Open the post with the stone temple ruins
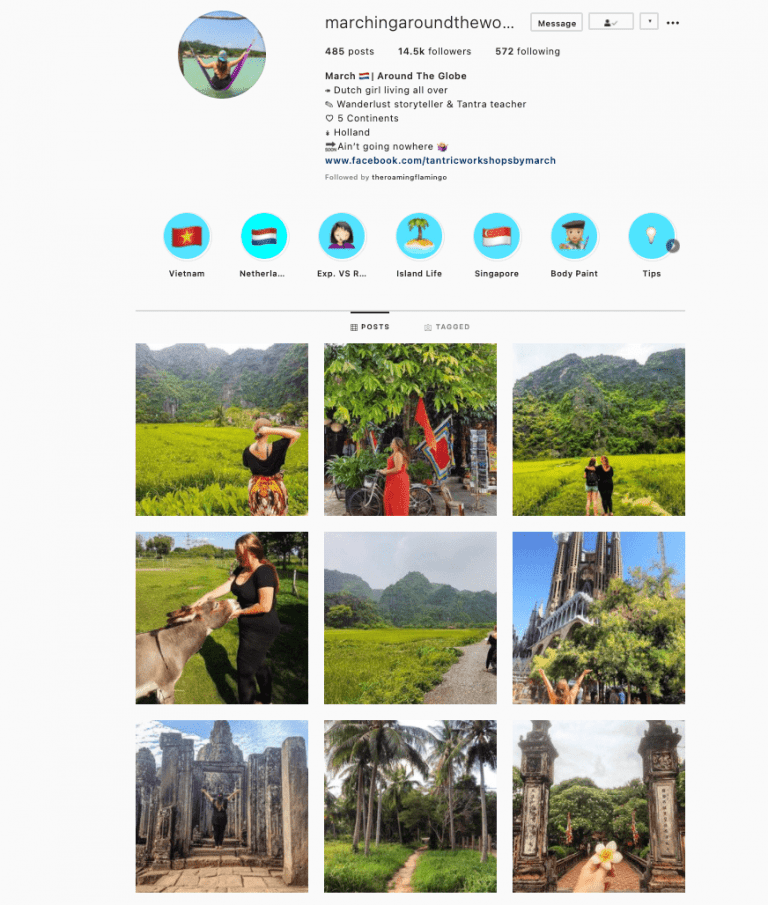The width and height of the screenshot is (768, 905). [222, 806]
